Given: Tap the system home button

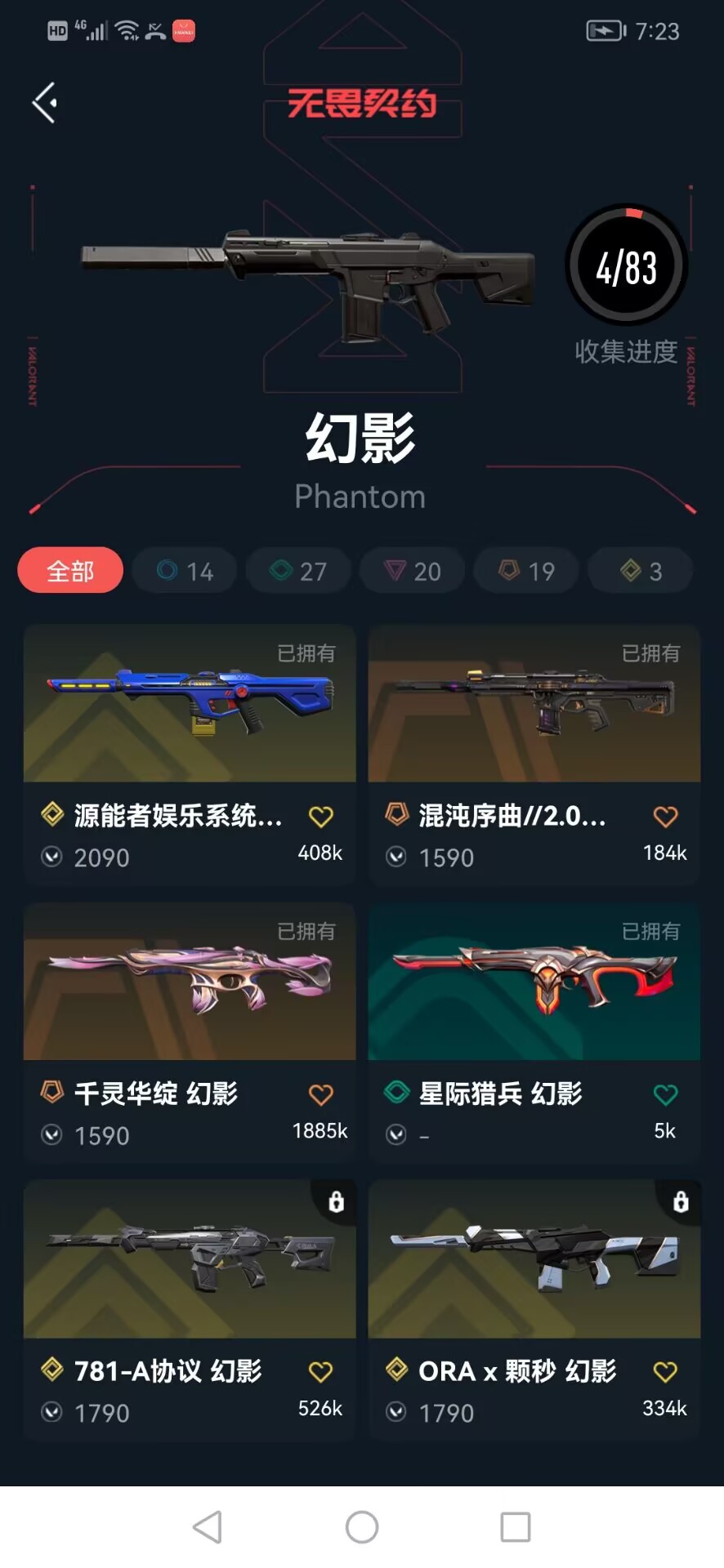Looking at the screenshot, I should [362, 1526].
